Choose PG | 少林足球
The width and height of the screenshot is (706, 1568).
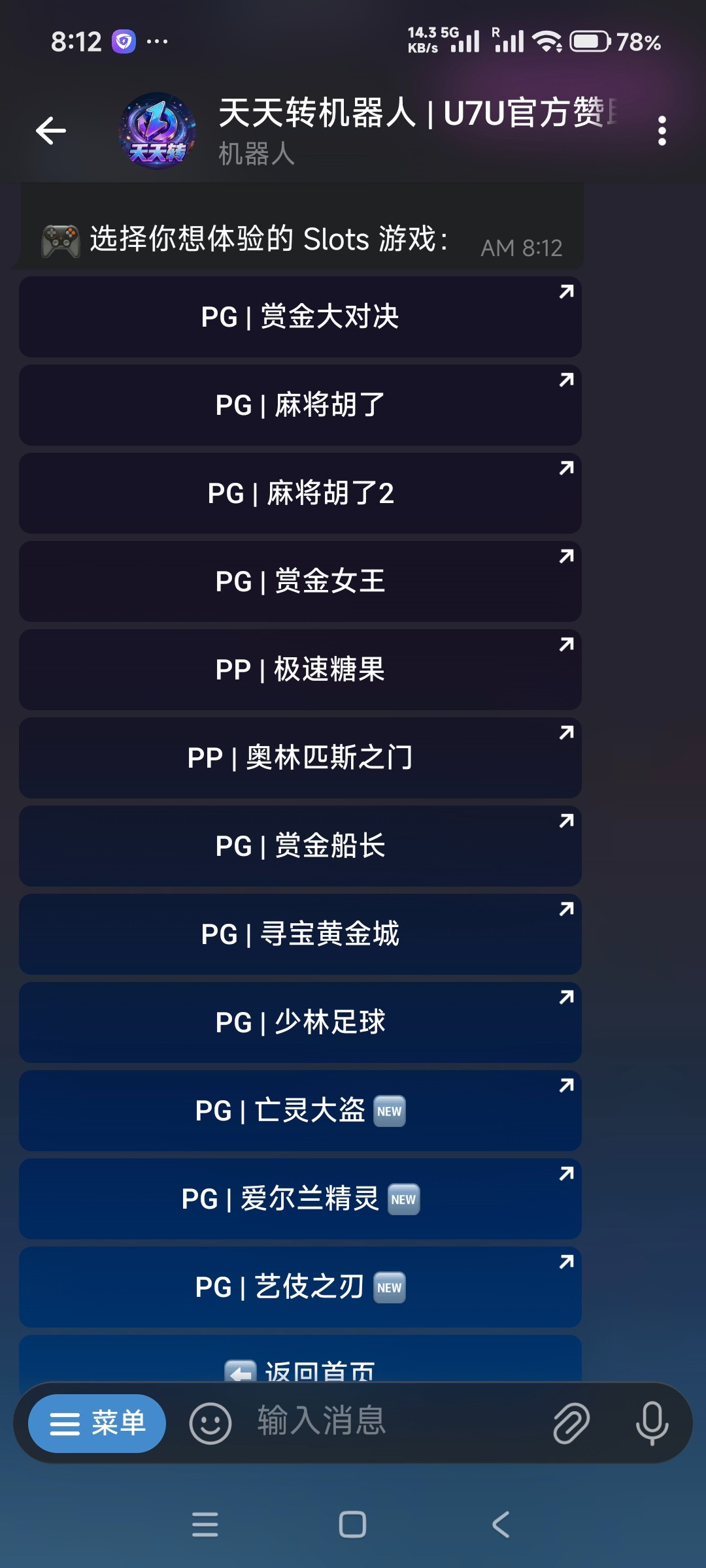point(300,1022)
